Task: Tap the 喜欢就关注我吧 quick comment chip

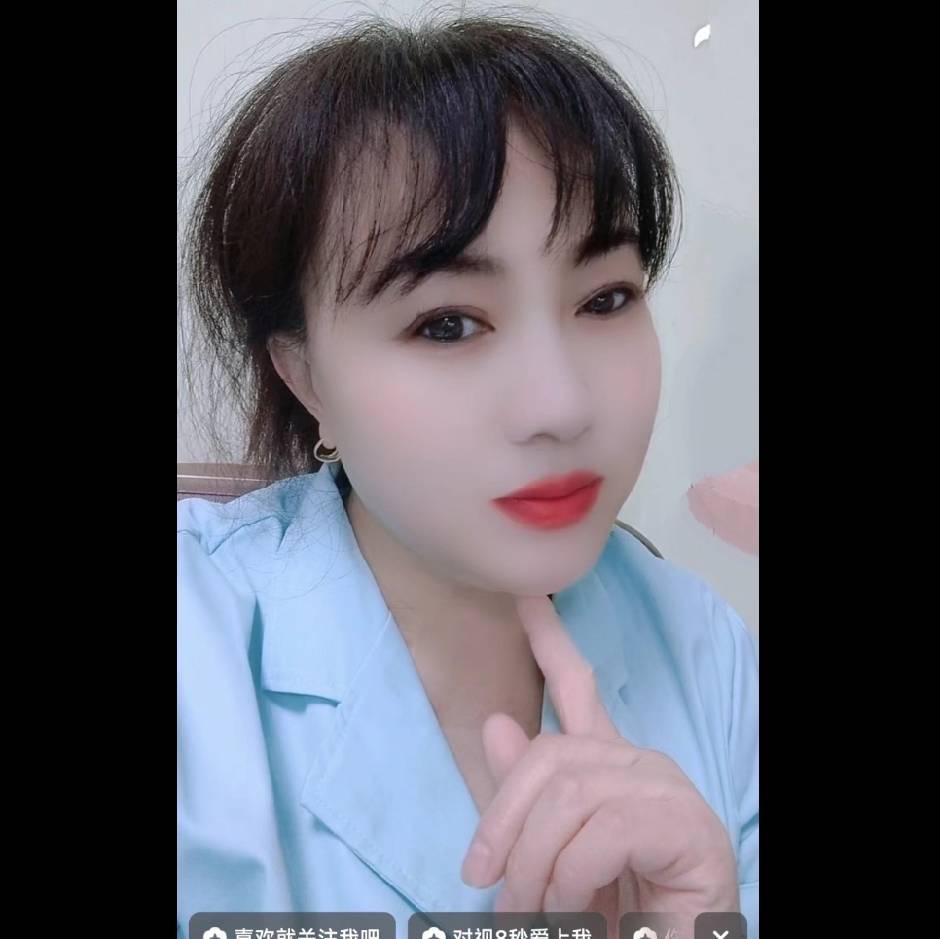Action: (292, 929)
